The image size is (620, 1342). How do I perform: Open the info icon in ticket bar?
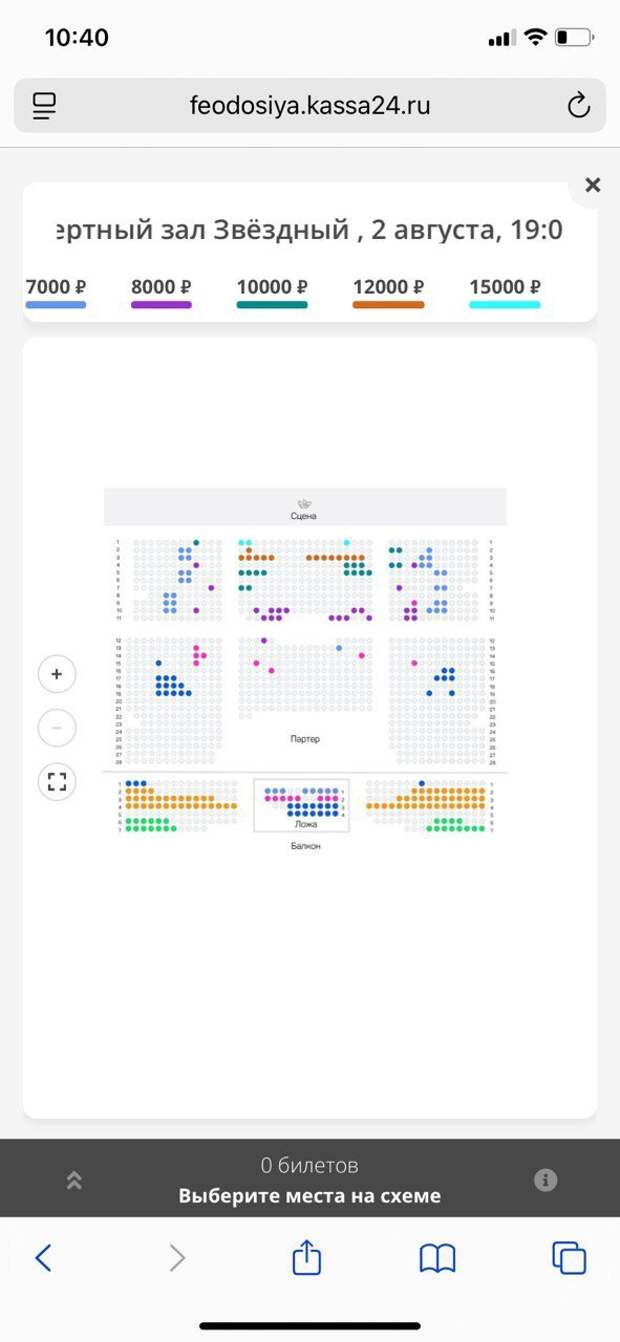click(x=546, y=1180)
